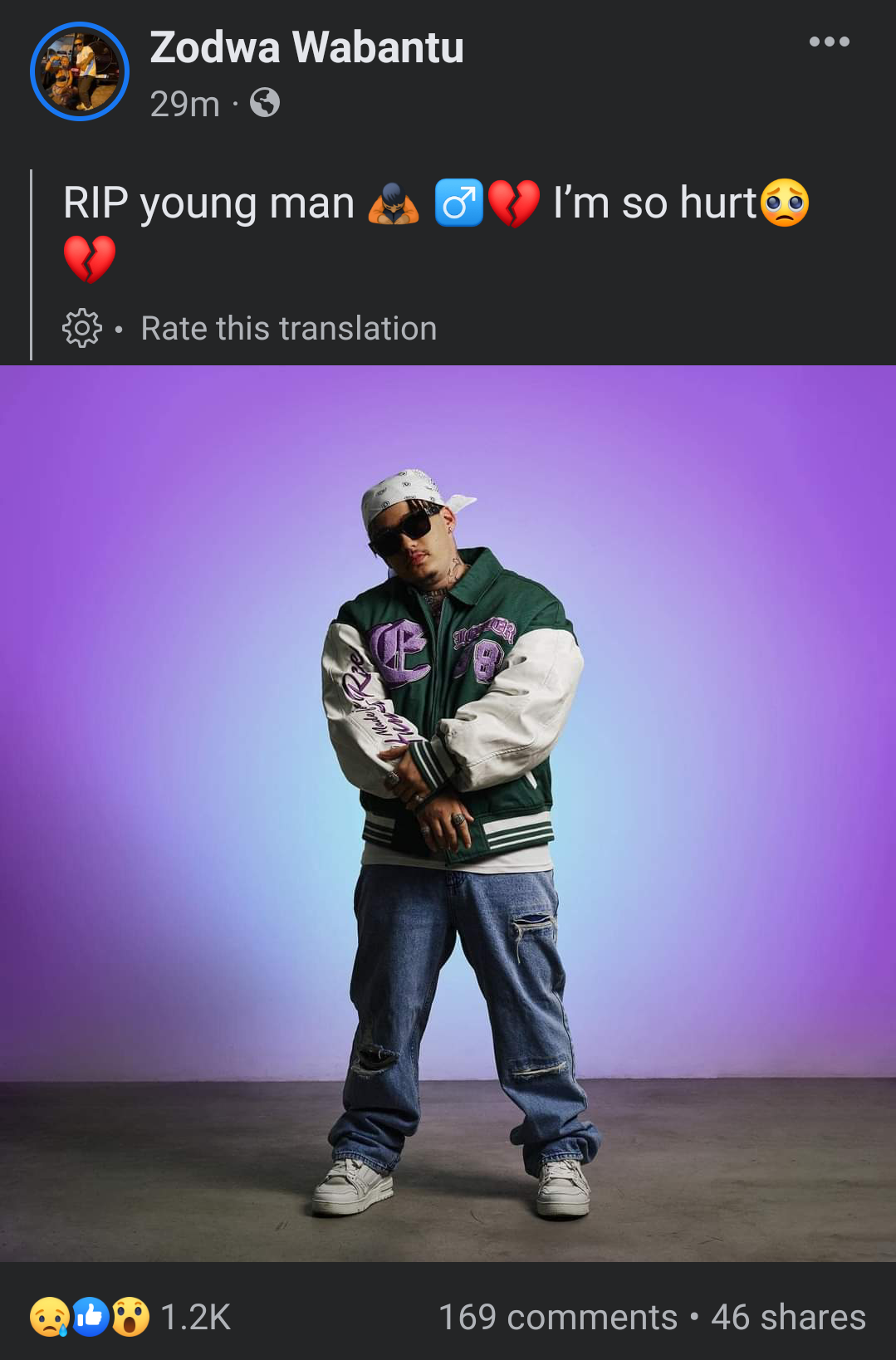Open Zodwa Wabantu's profile picture
The image size is (896, 1360).
tap(80, 71)
